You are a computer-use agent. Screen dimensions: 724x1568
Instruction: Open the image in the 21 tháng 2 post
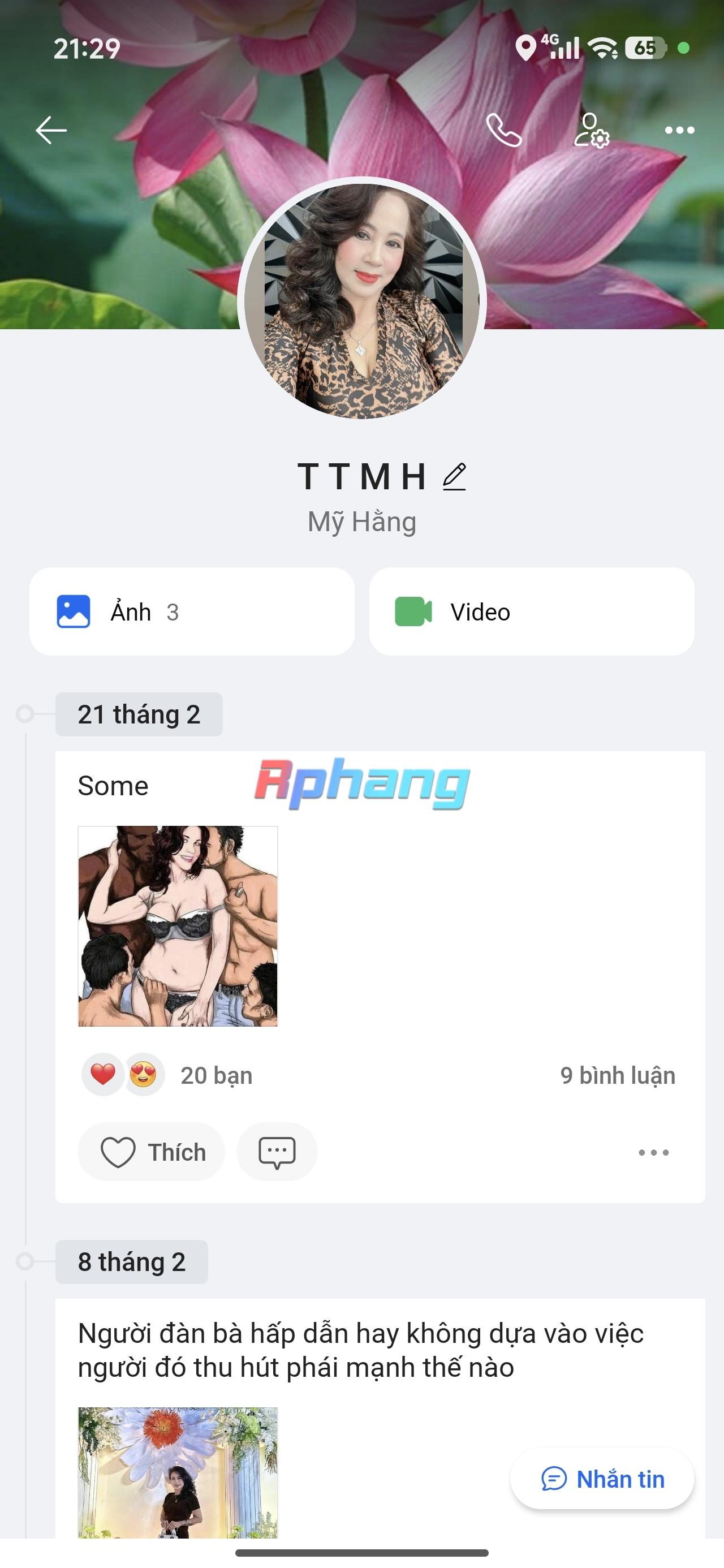coord(178,927)
